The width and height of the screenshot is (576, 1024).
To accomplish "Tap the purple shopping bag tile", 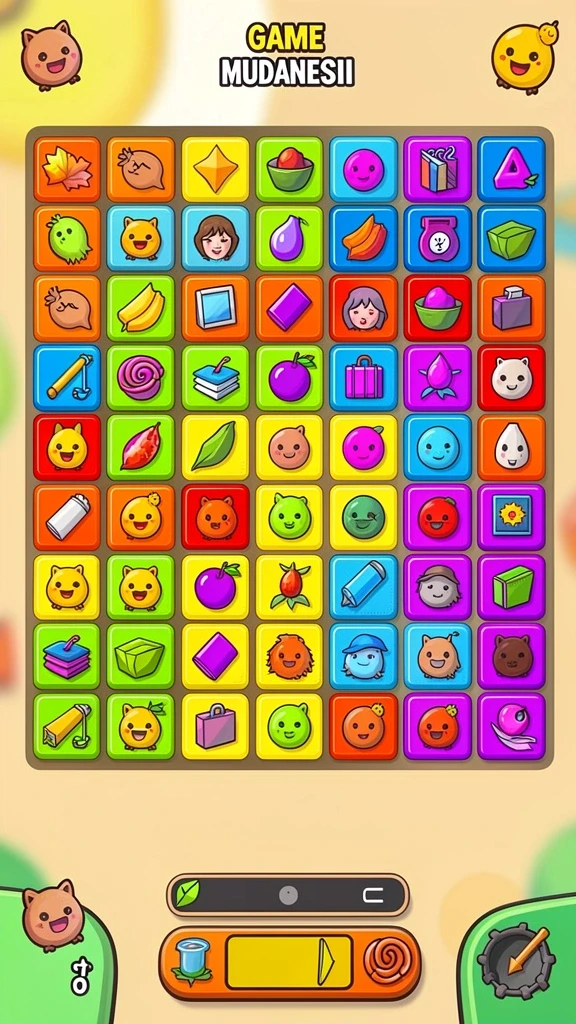I will click(x=215, y=726).
